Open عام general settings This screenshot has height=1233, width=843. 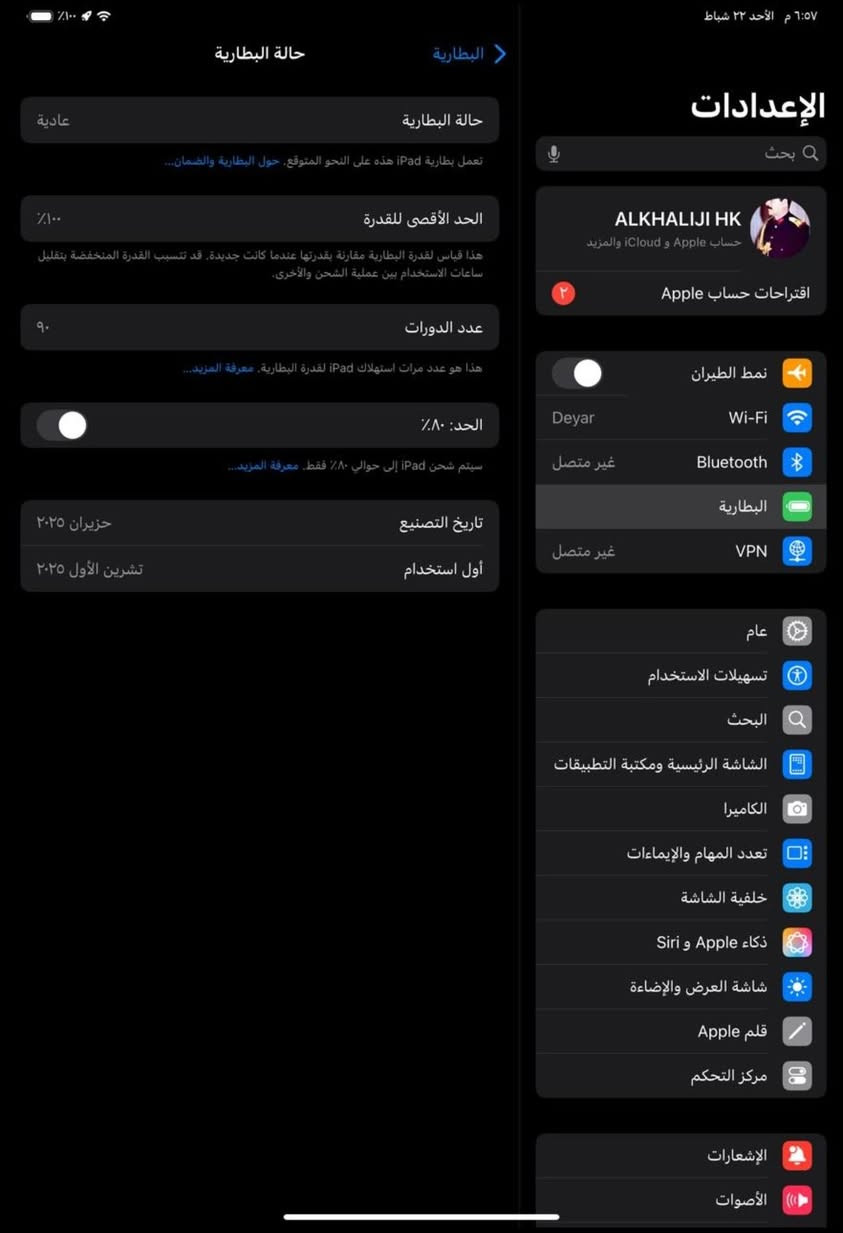coord(680,631)
